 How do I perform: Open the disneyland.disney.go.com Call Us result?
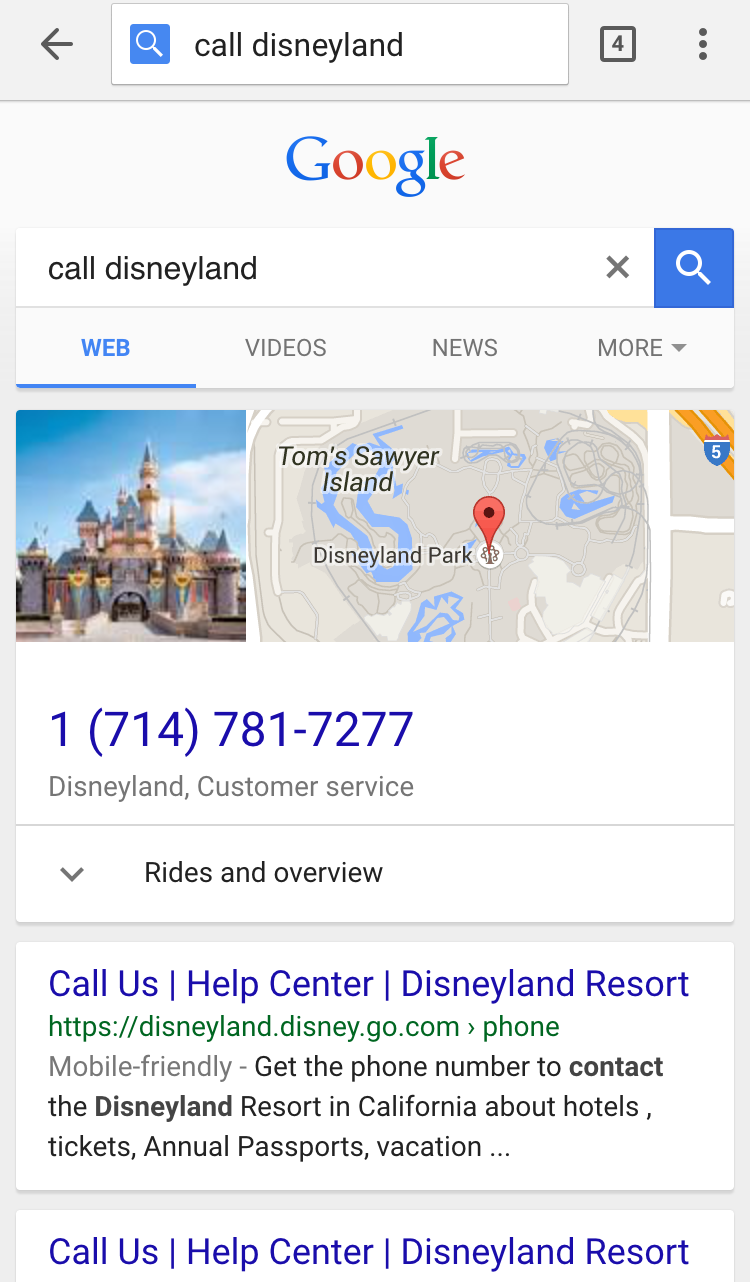point(368,984)
